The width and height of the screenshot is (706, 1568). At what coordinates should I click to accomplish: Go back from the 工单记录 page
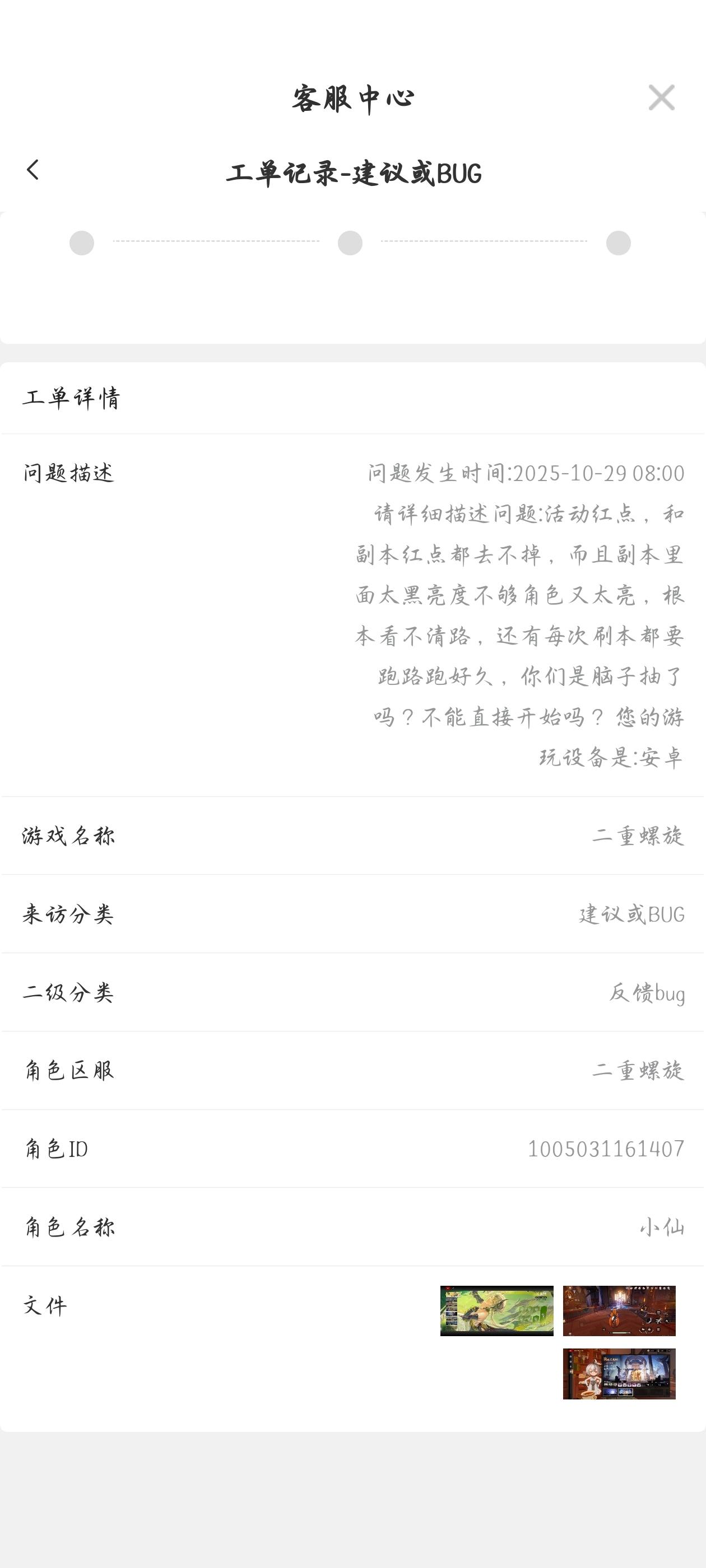point(33,170)
